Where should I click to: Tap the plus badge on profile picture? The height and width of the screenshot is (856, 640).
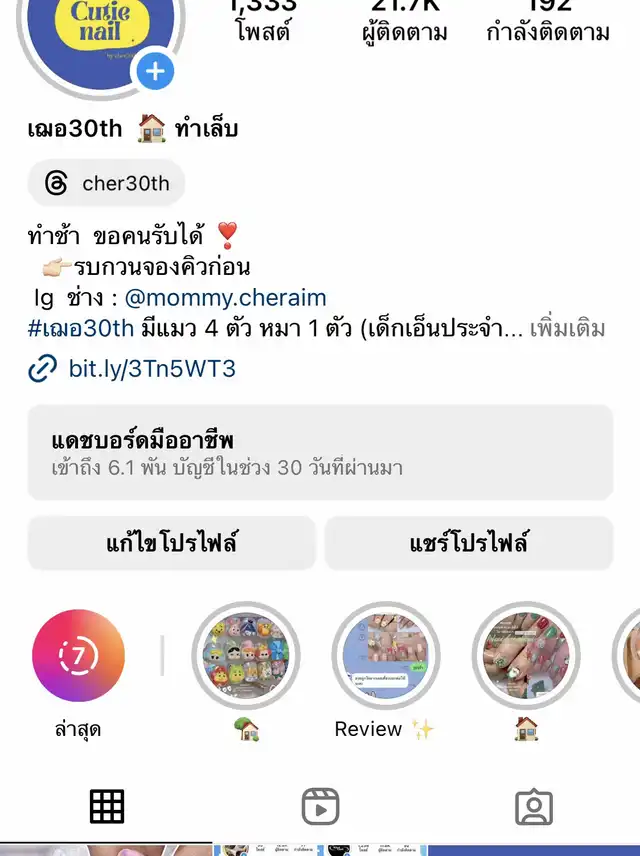pos(154,71)
